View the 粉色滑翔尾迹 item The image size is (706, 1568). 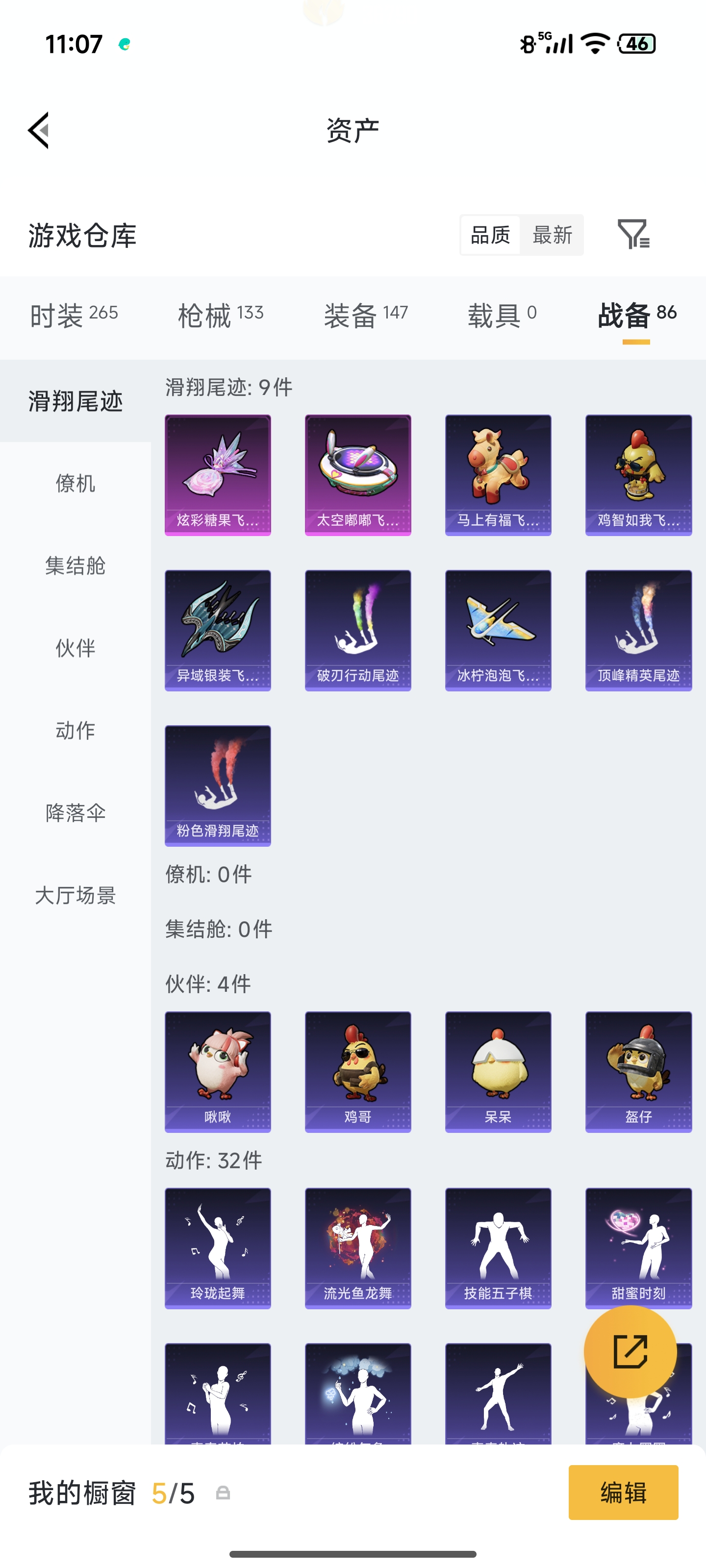point(218,785)
